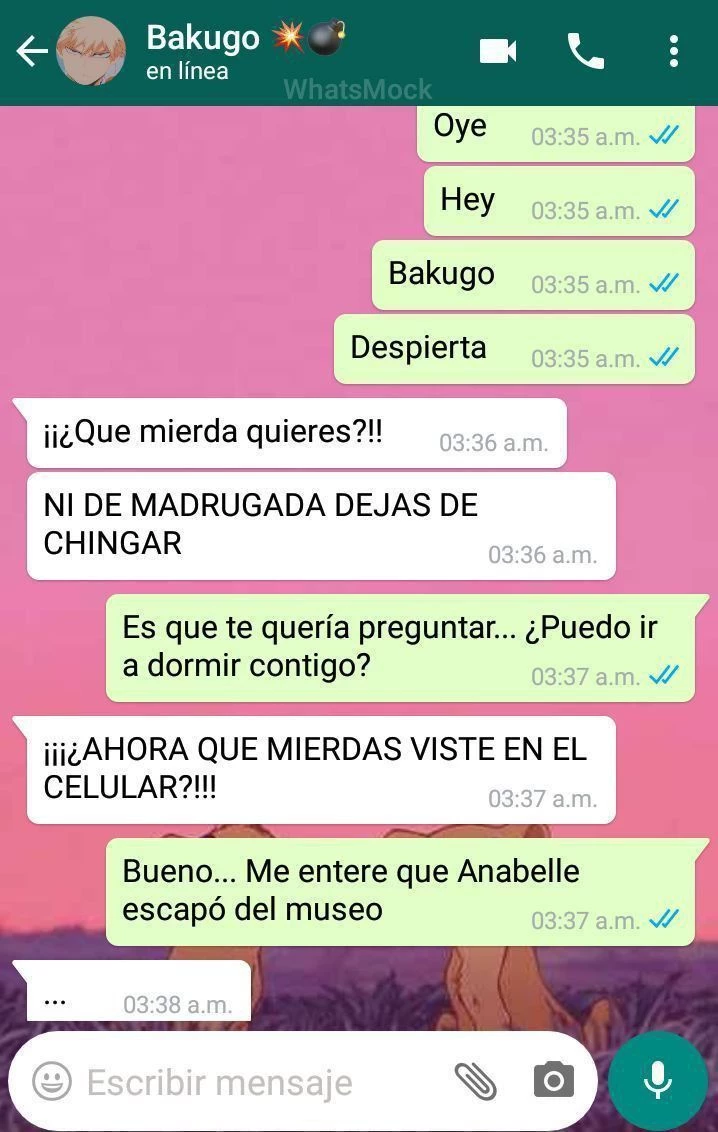This screenshot has height=1132, width=718.
Task: Open the camera from the message bar
Action: click(x=553, y=1081)
